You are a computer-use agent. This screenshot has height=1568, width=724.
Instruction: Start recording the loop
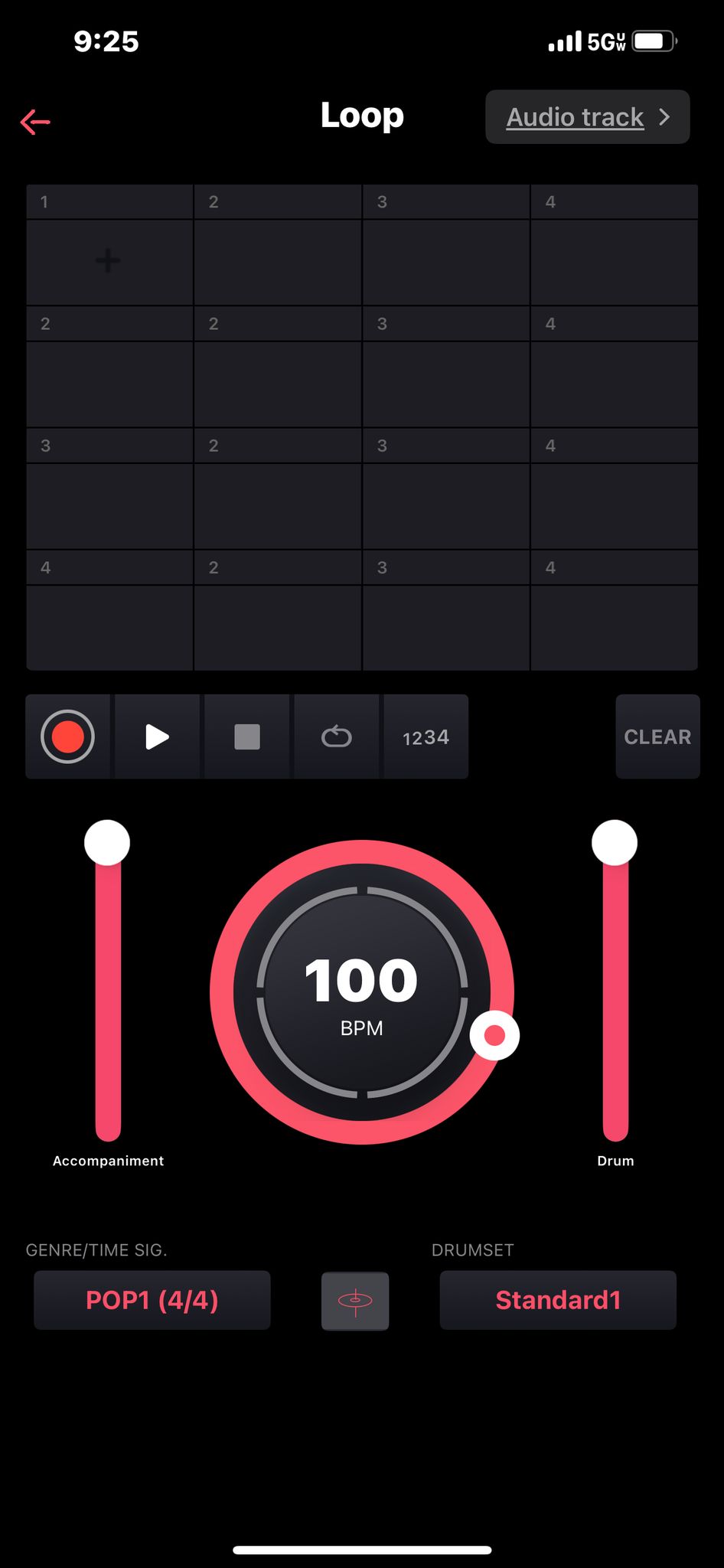pos(67,737)
